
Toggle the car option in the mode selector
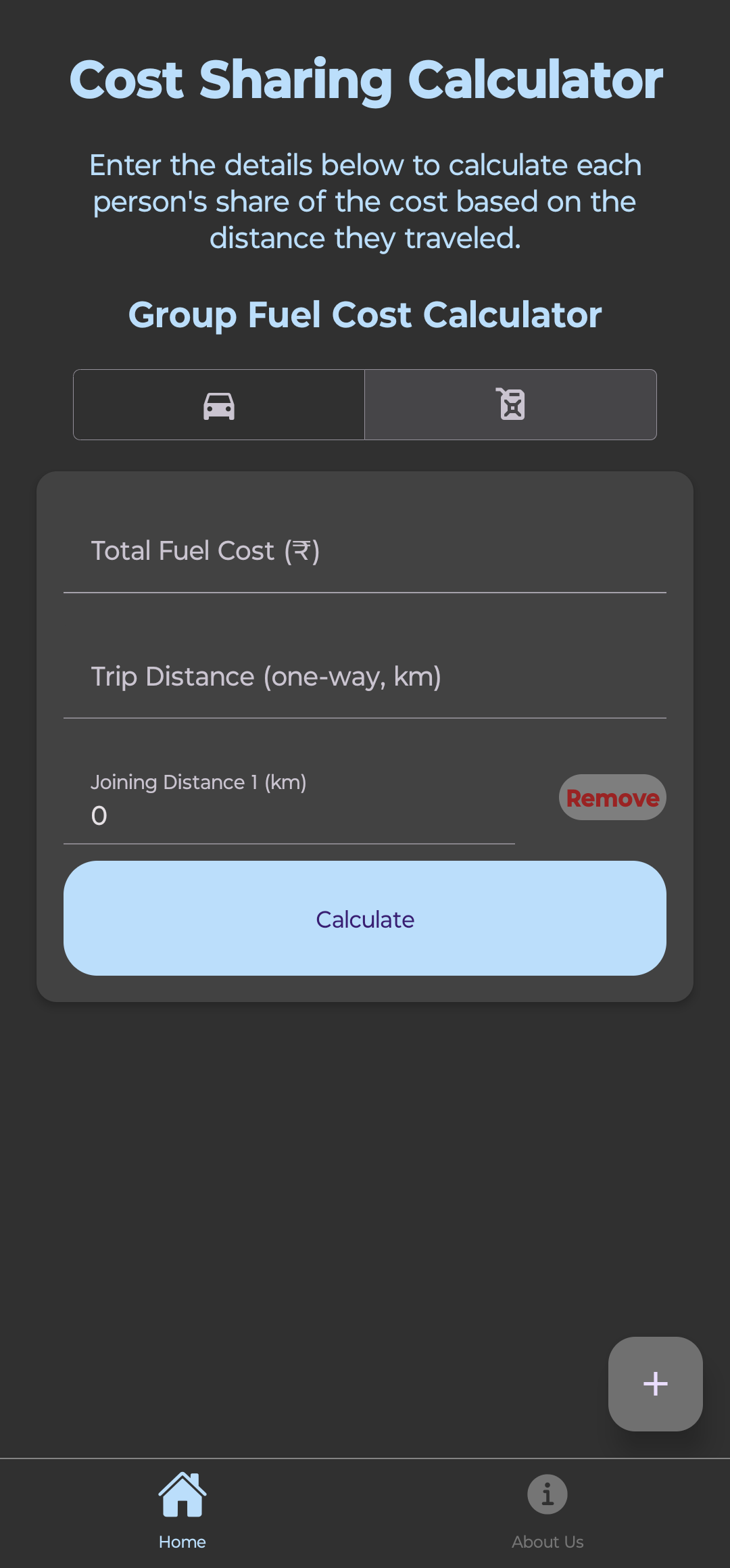pos(218,404)
